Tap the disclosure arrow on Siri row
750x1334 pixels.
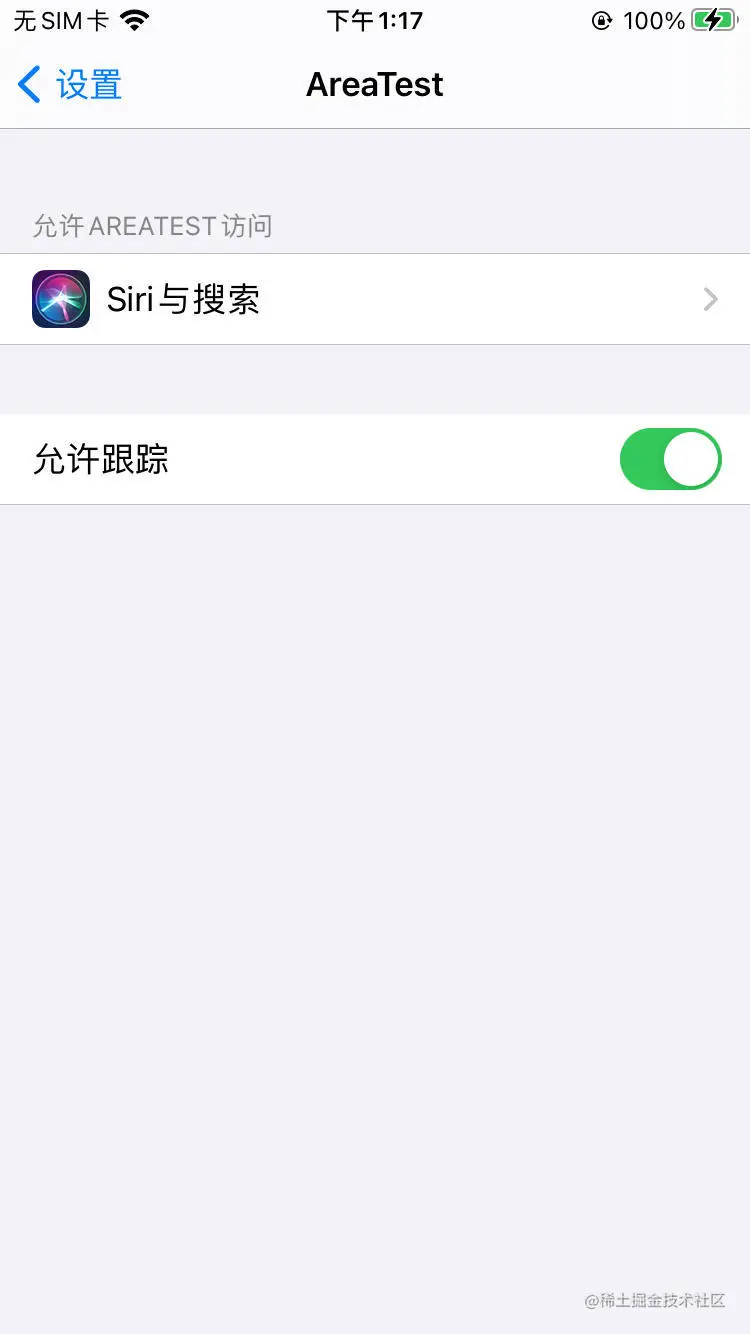pos(710,298)
